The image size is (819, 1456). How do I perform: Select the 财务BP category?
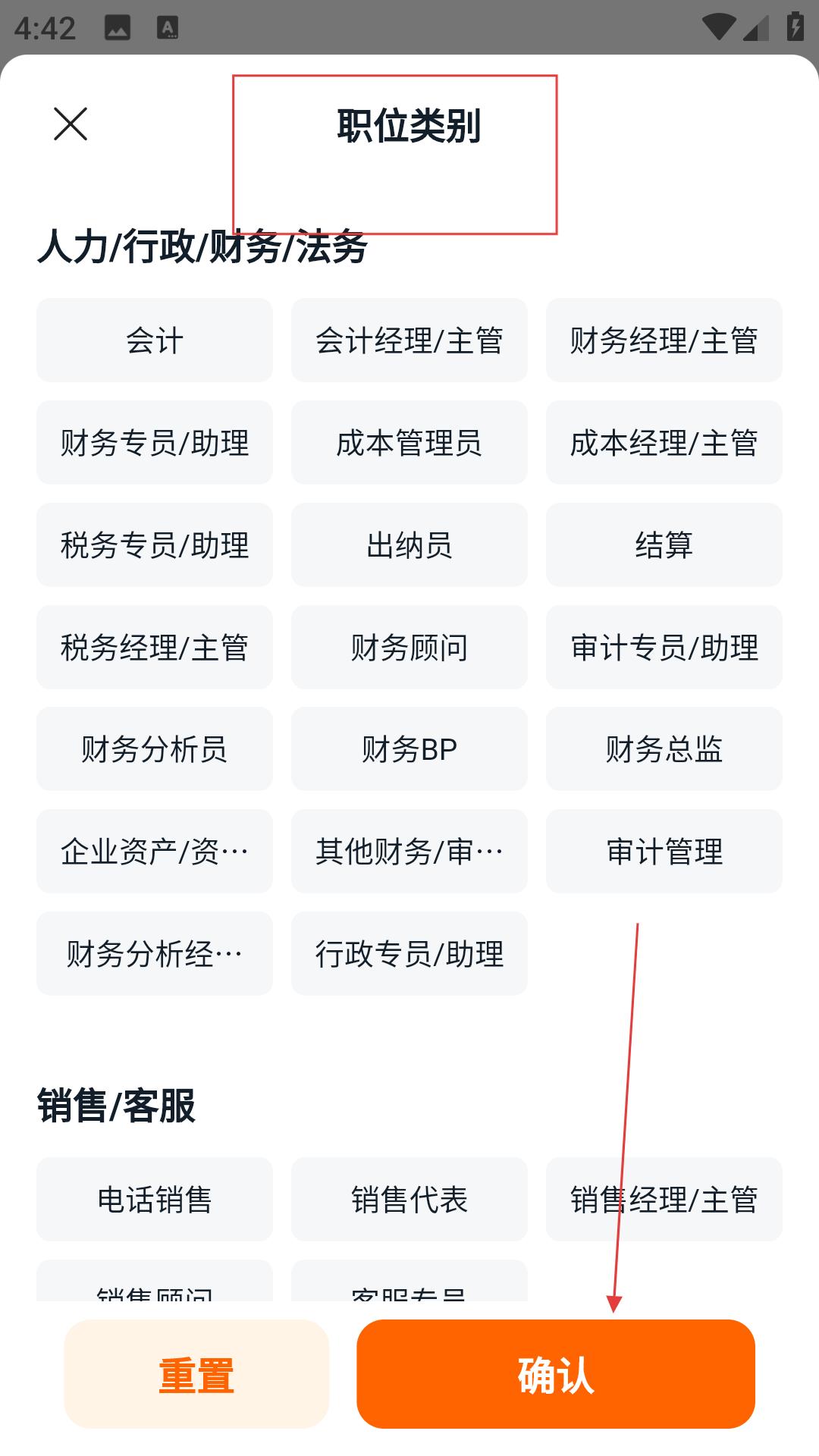click(409, 749)
